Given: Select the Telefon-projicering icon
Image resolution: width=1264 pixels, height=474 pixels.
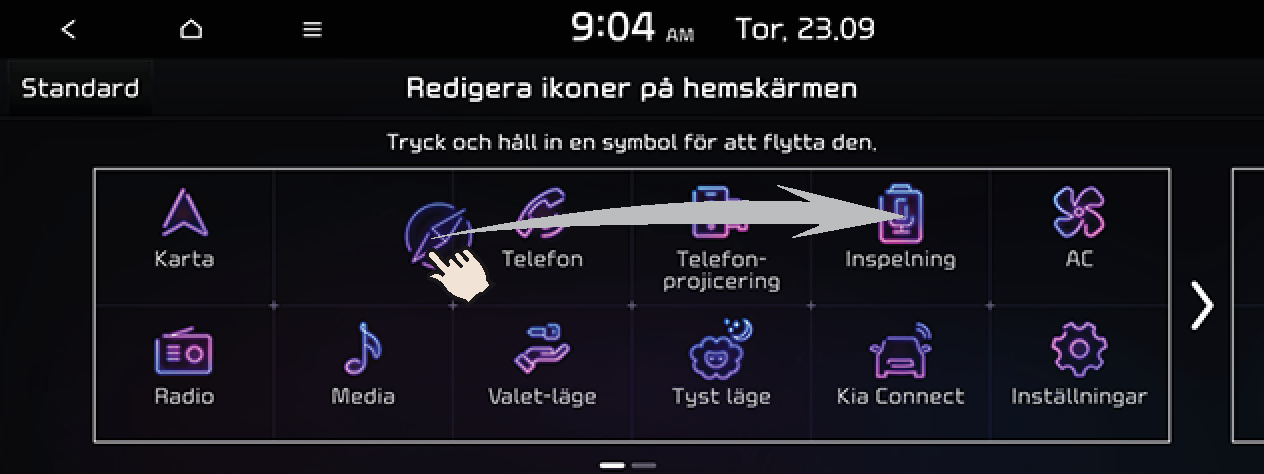Looking at the screenshot, I should pyautogui.click(x=720, y=235).
